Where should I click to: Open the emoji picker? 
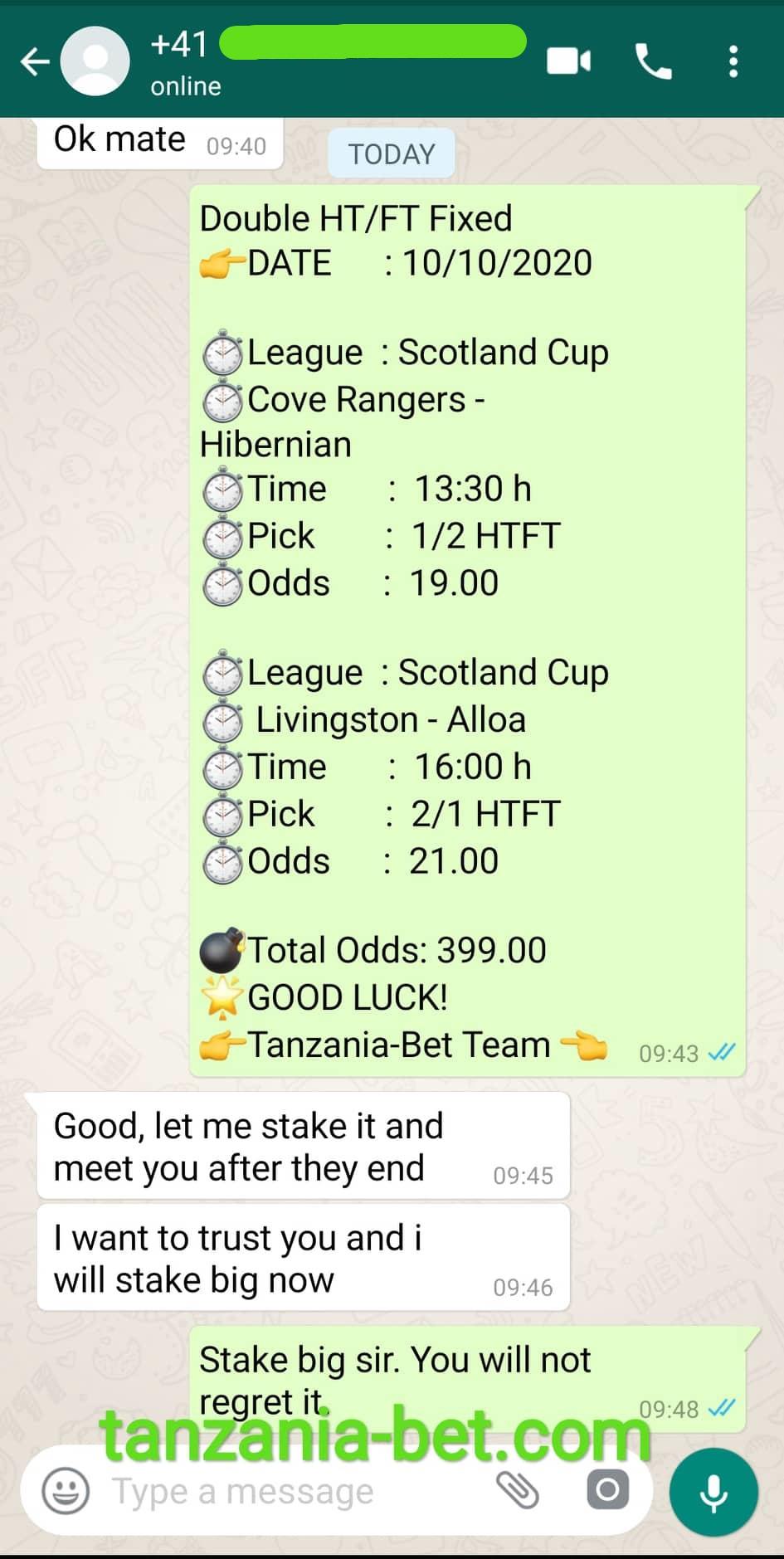pos(66,1491)
